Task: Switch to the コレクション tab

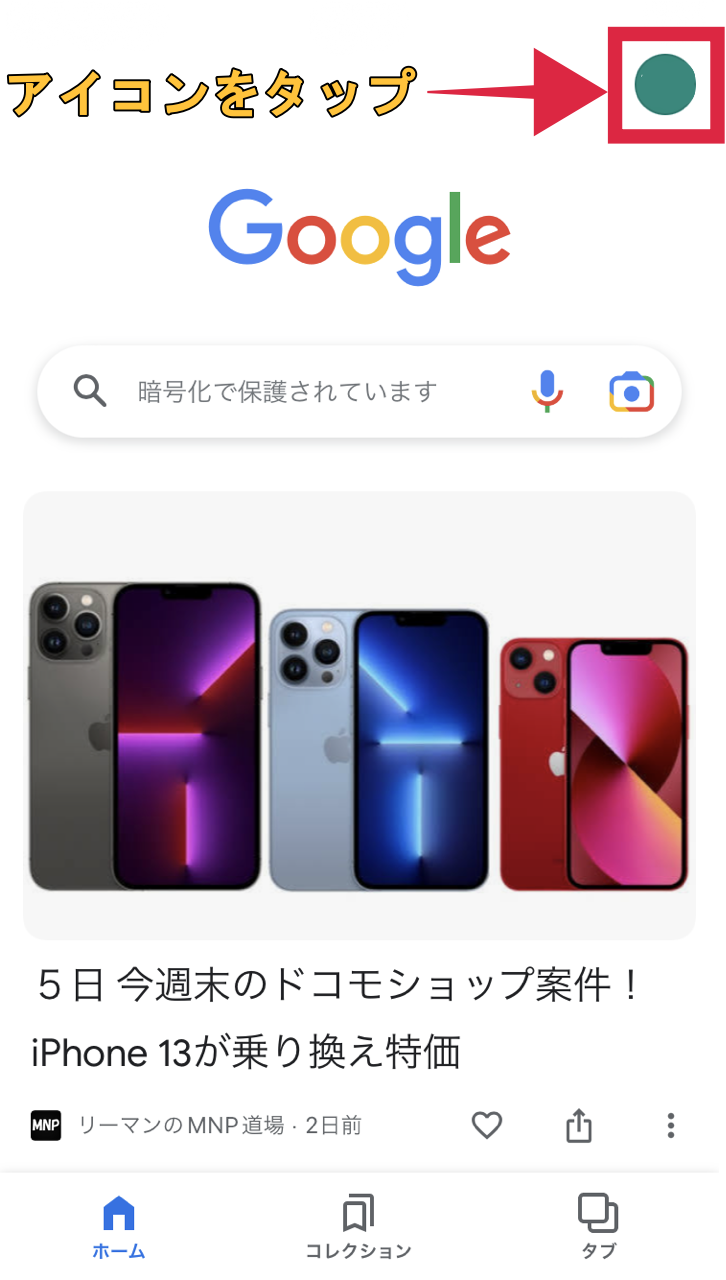Action: [358, 1228]
